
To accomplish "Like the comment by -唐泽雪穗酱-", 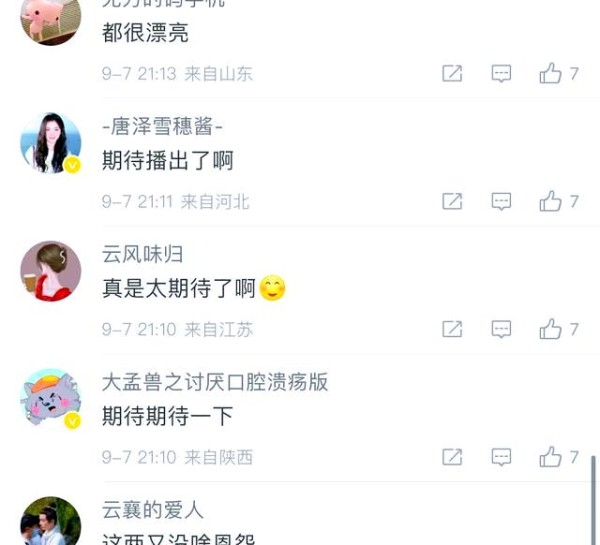I will pos(551,202).
